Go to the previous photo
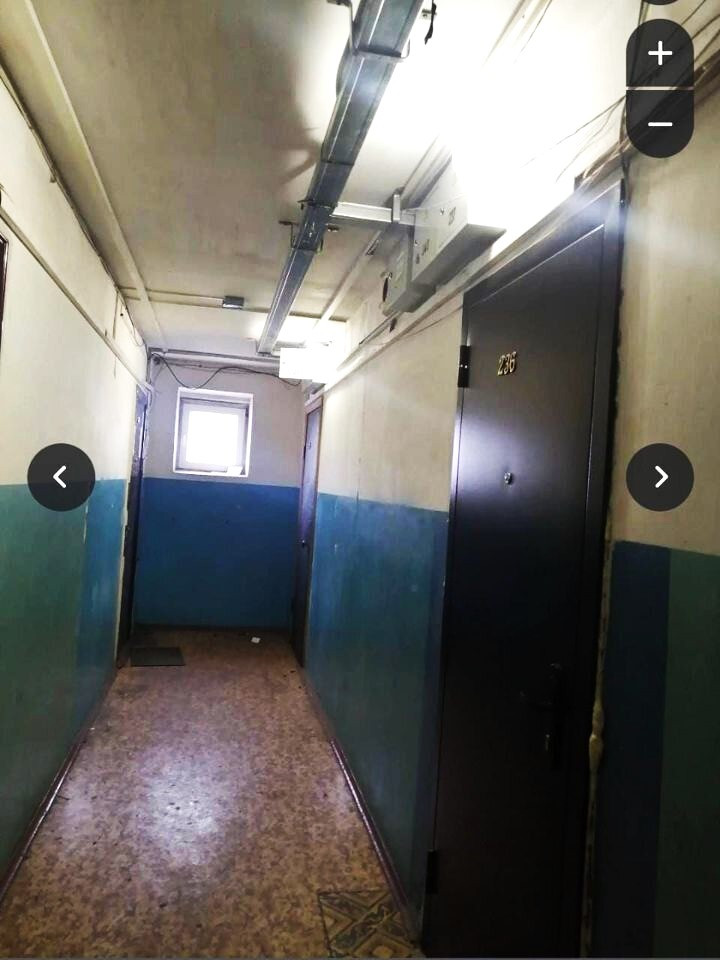 [61, 477]
